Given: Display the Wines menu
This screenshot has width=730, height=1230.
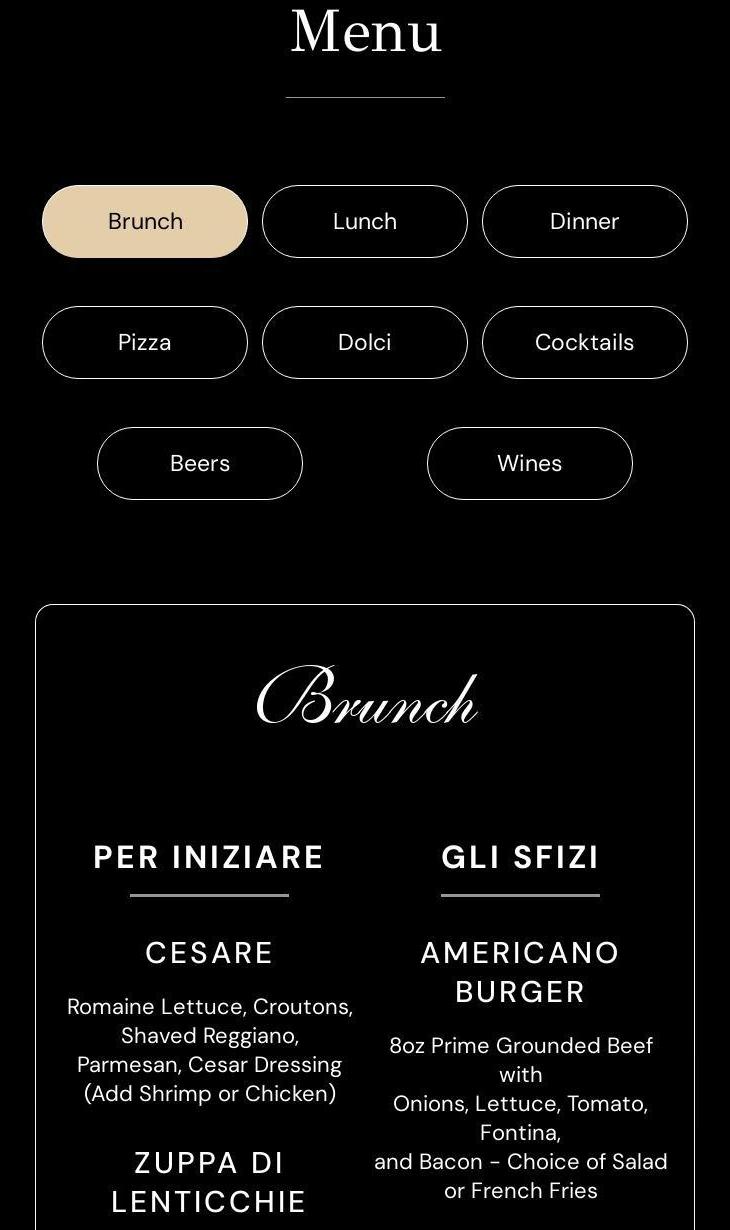Looking at the screenshot, I should click(x=530, y=463).
